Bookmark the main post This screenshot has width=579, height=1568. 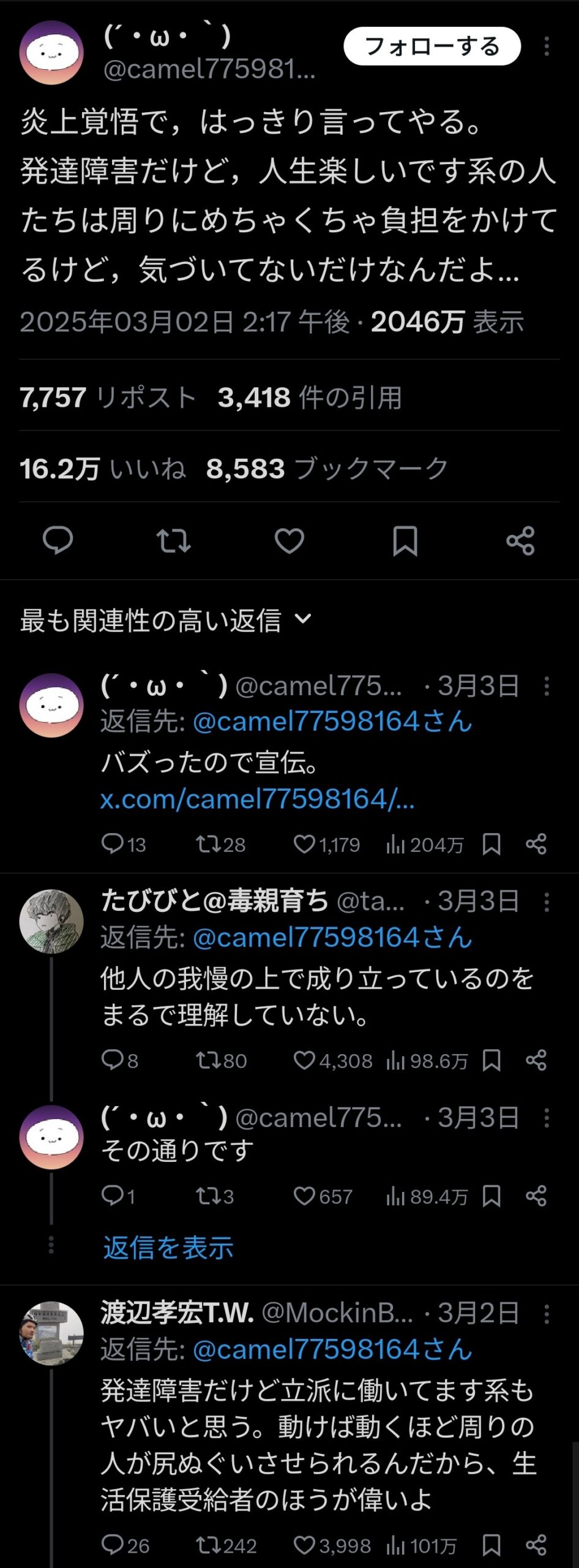point(405,541)
